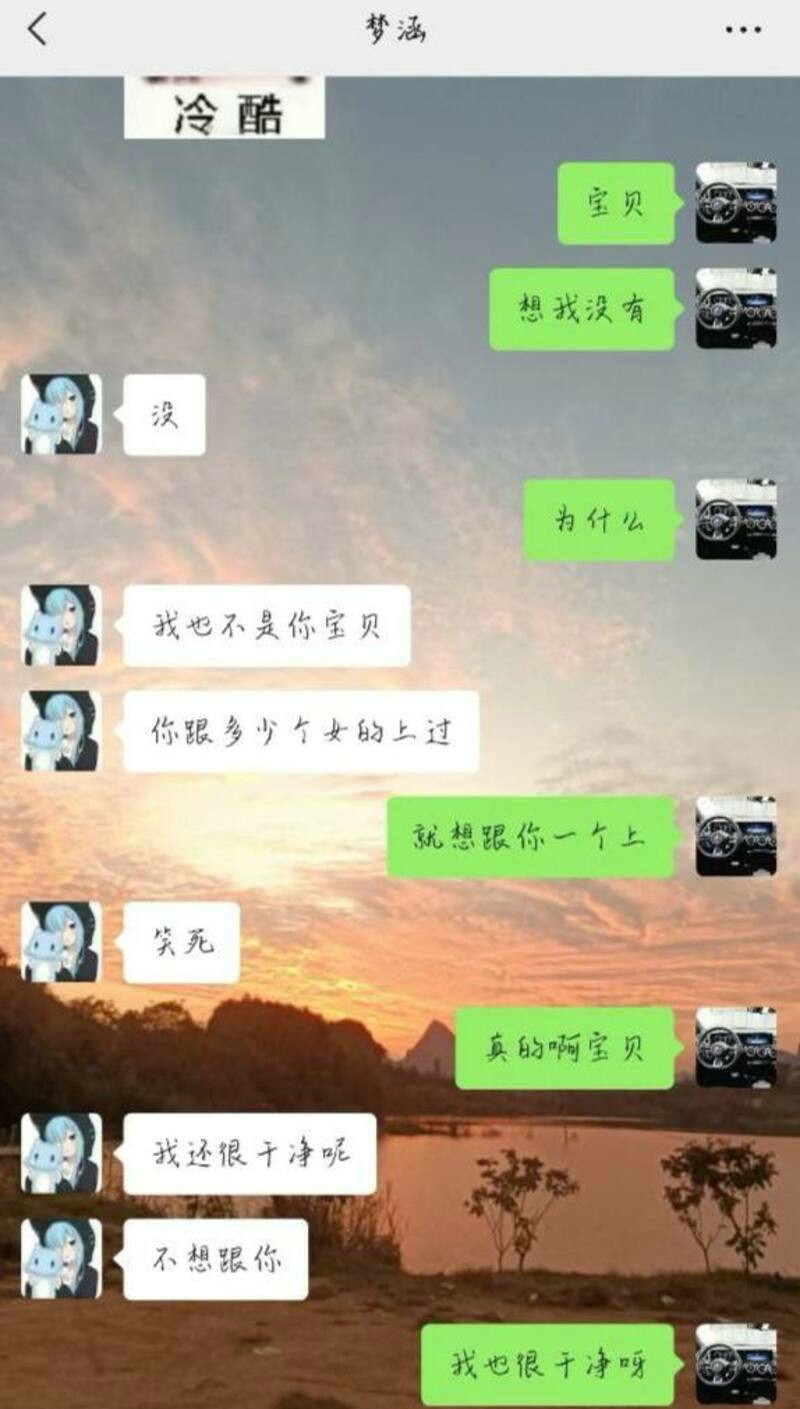The width and height of the screenshot is (800, 1409).
Task: Open avatar next to 为什么 message
Action: click(736, 519)
